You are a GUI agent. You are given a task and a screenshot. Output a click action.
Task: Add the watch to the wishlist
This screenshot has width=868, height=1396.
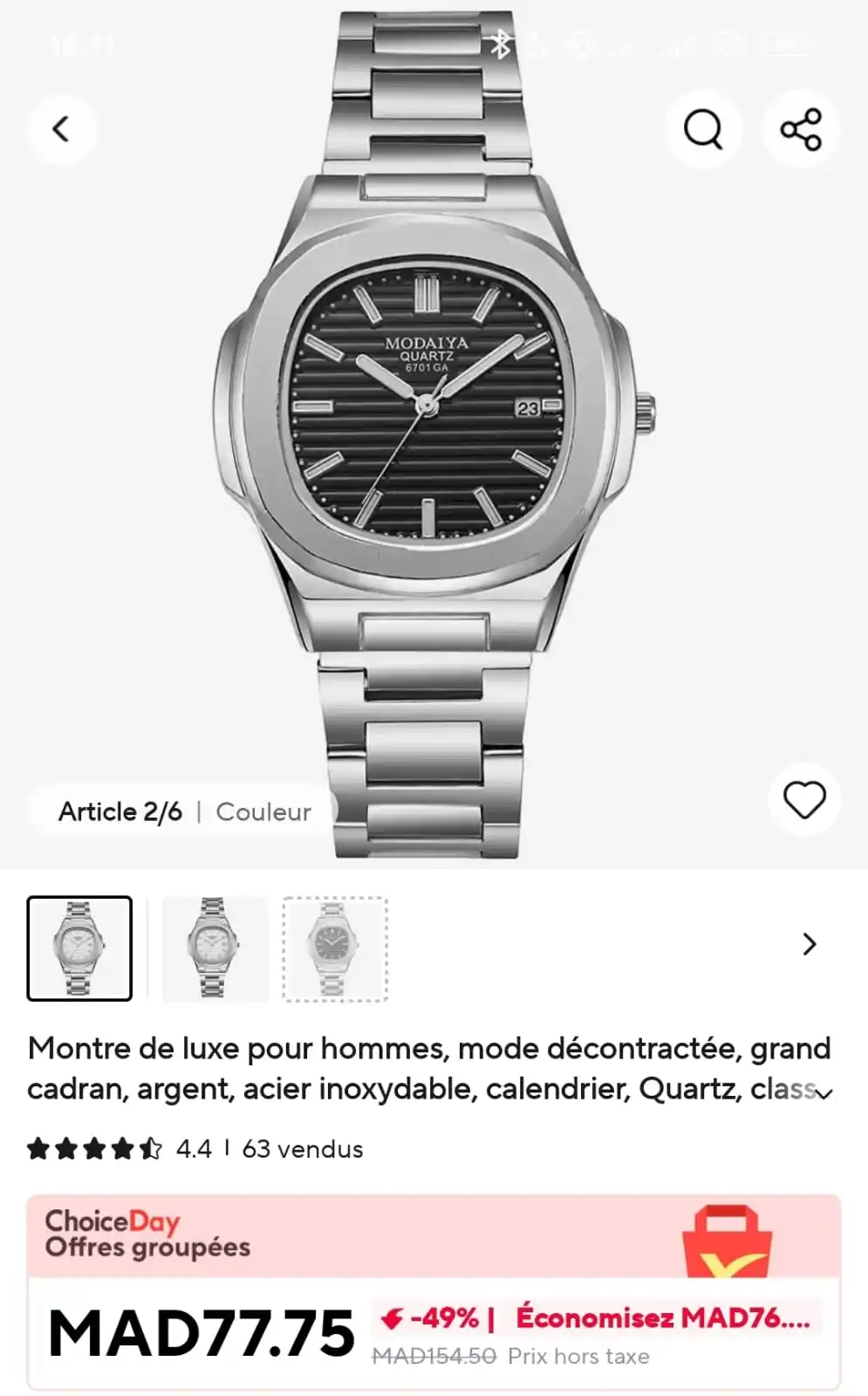(803, 800)
